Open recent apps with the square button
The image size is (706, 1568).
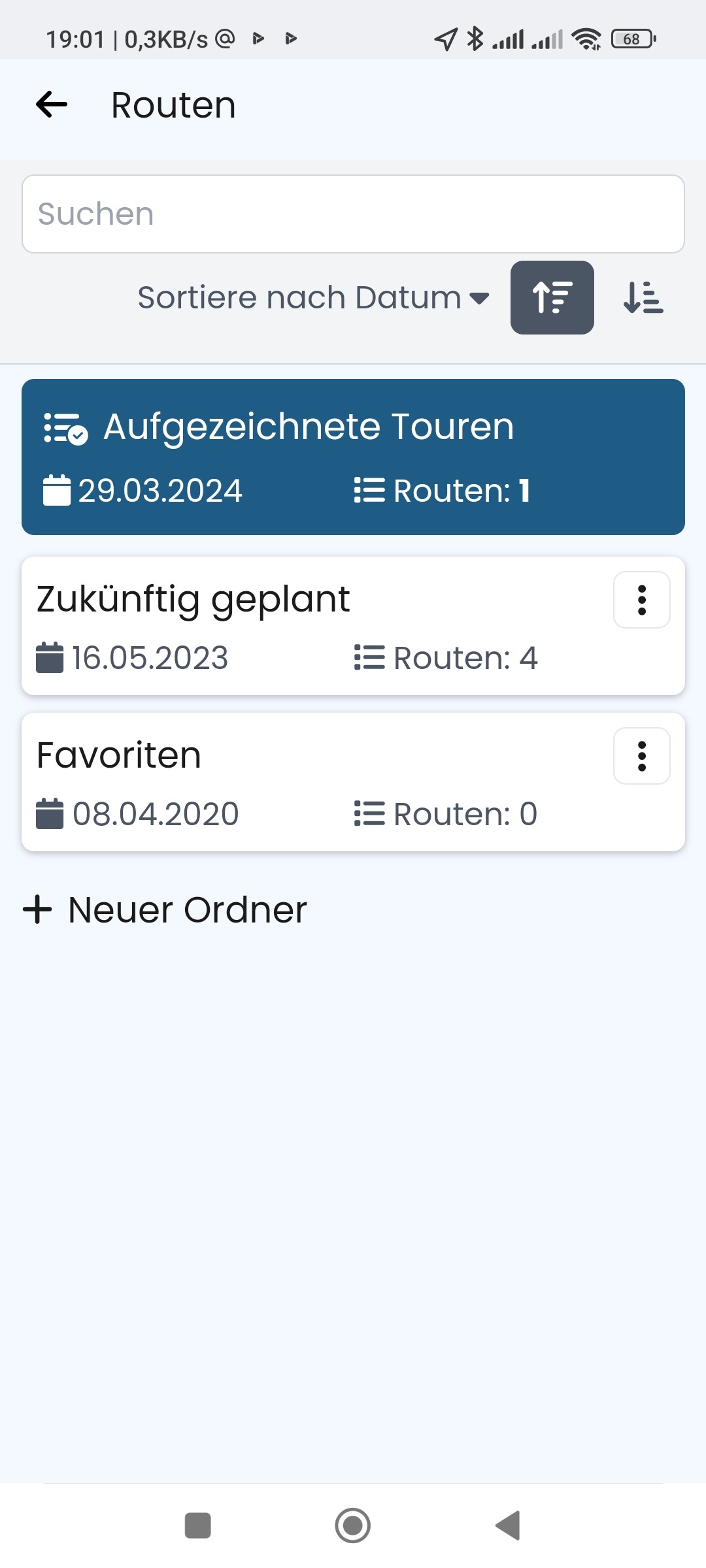coord(198,1526)
